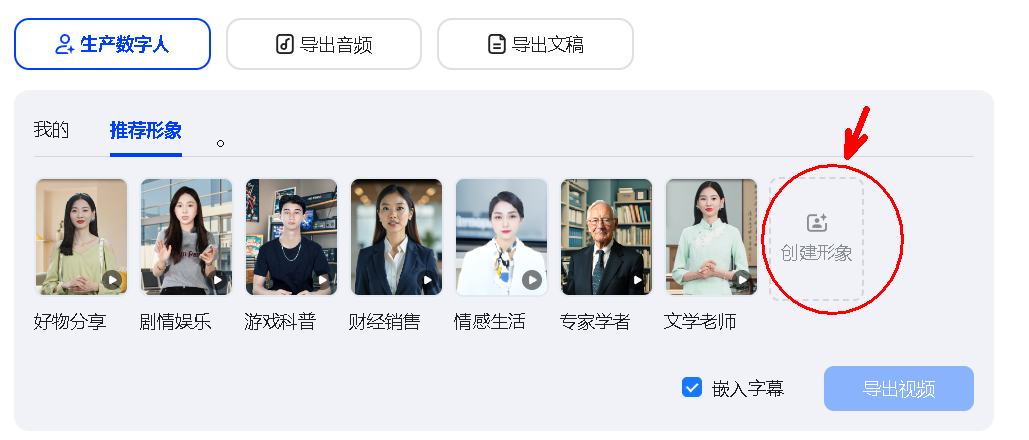Select the 情感生活 avatar
The width and height of the screenshot is (1029, 440).
[501, 237]
